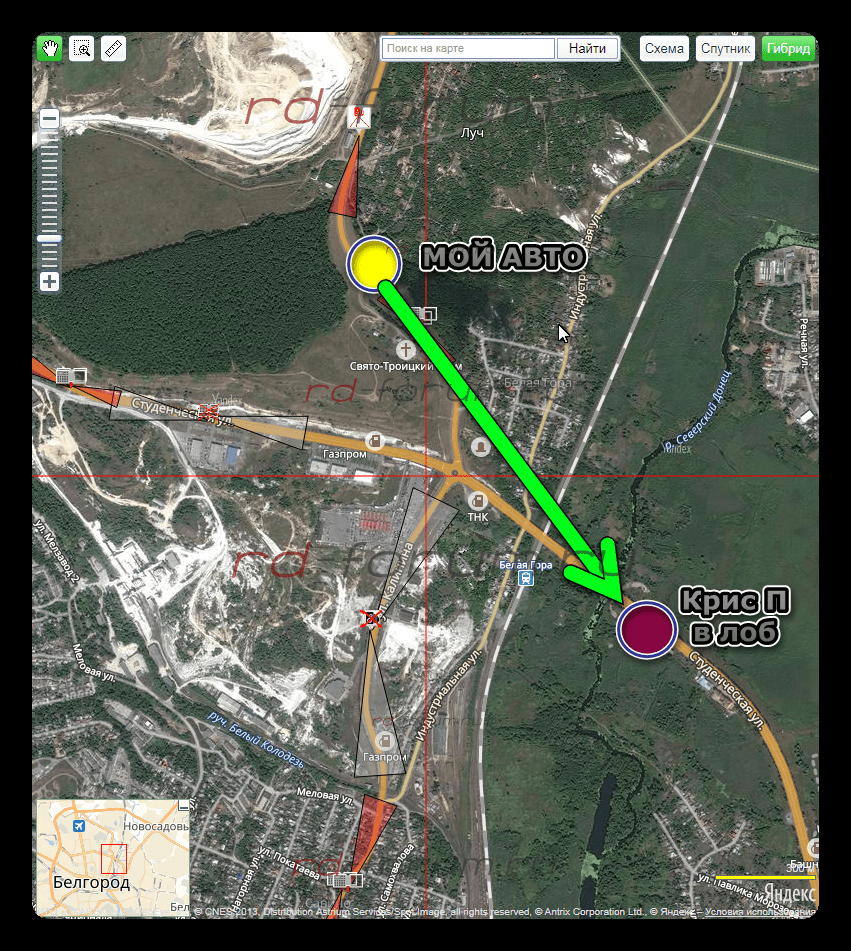The image size is (851, 951).
Task: Select the hand pan tool
Action: pos(49,48)
